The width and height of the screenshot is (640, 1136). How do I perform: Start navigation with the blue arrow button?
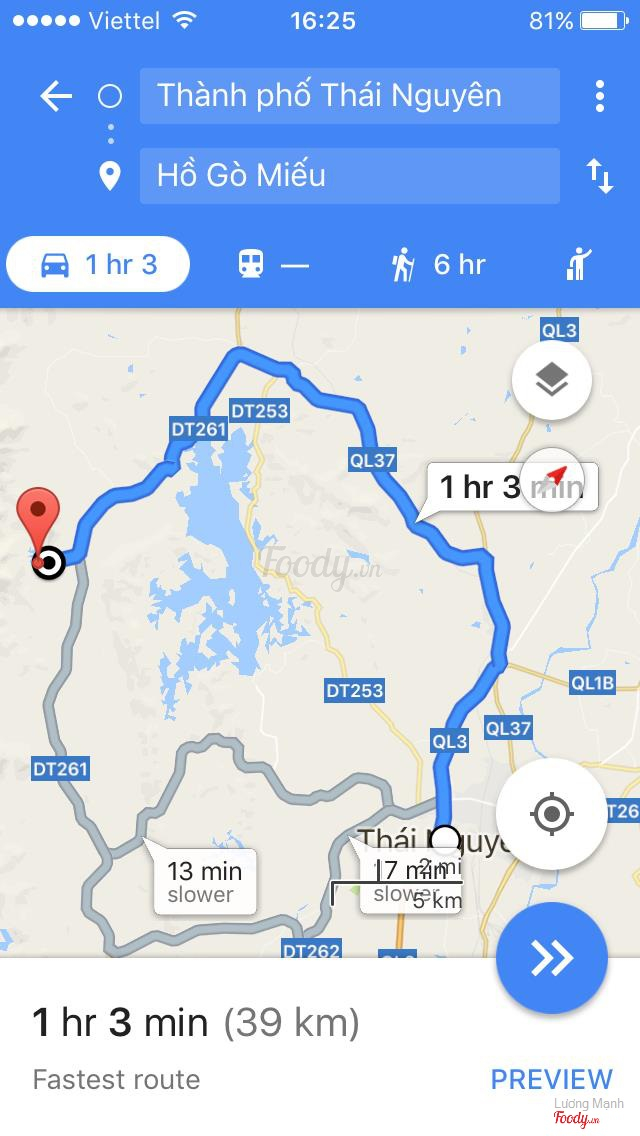(x=551, y=957)
